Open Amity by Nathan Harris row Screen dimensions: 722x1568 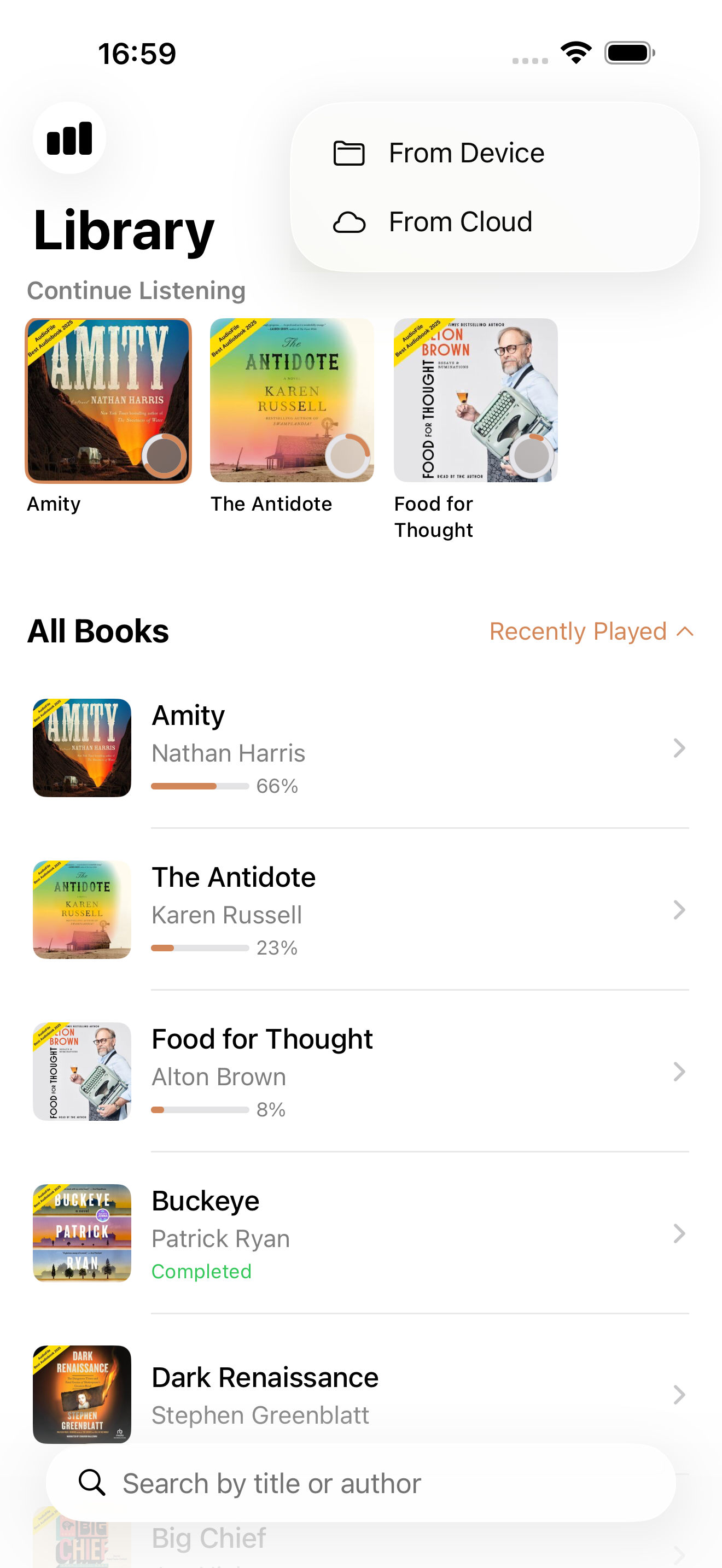click(359, 748)
